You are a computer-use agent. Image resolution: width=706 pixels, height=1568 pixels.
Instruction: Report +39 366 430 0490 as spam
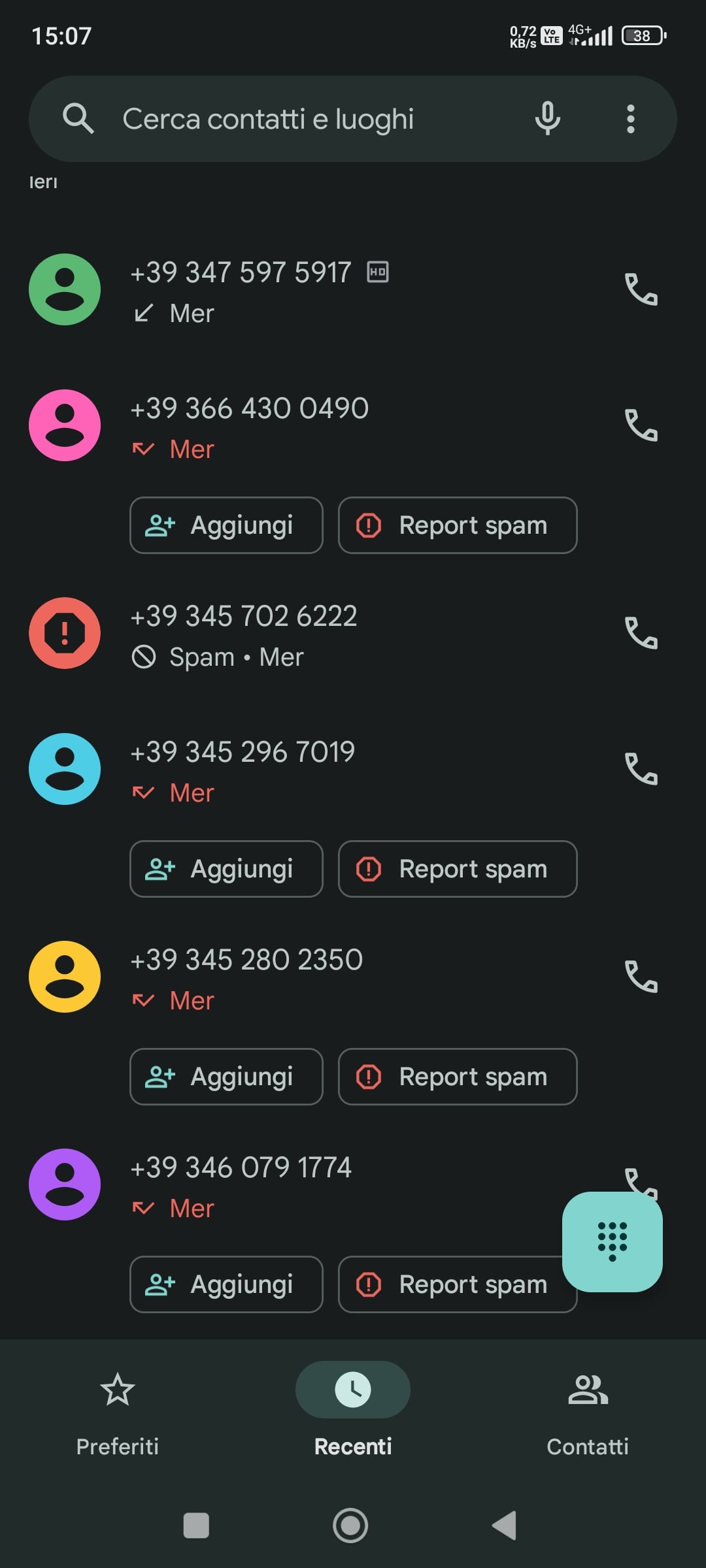click(x=458, y=525)
